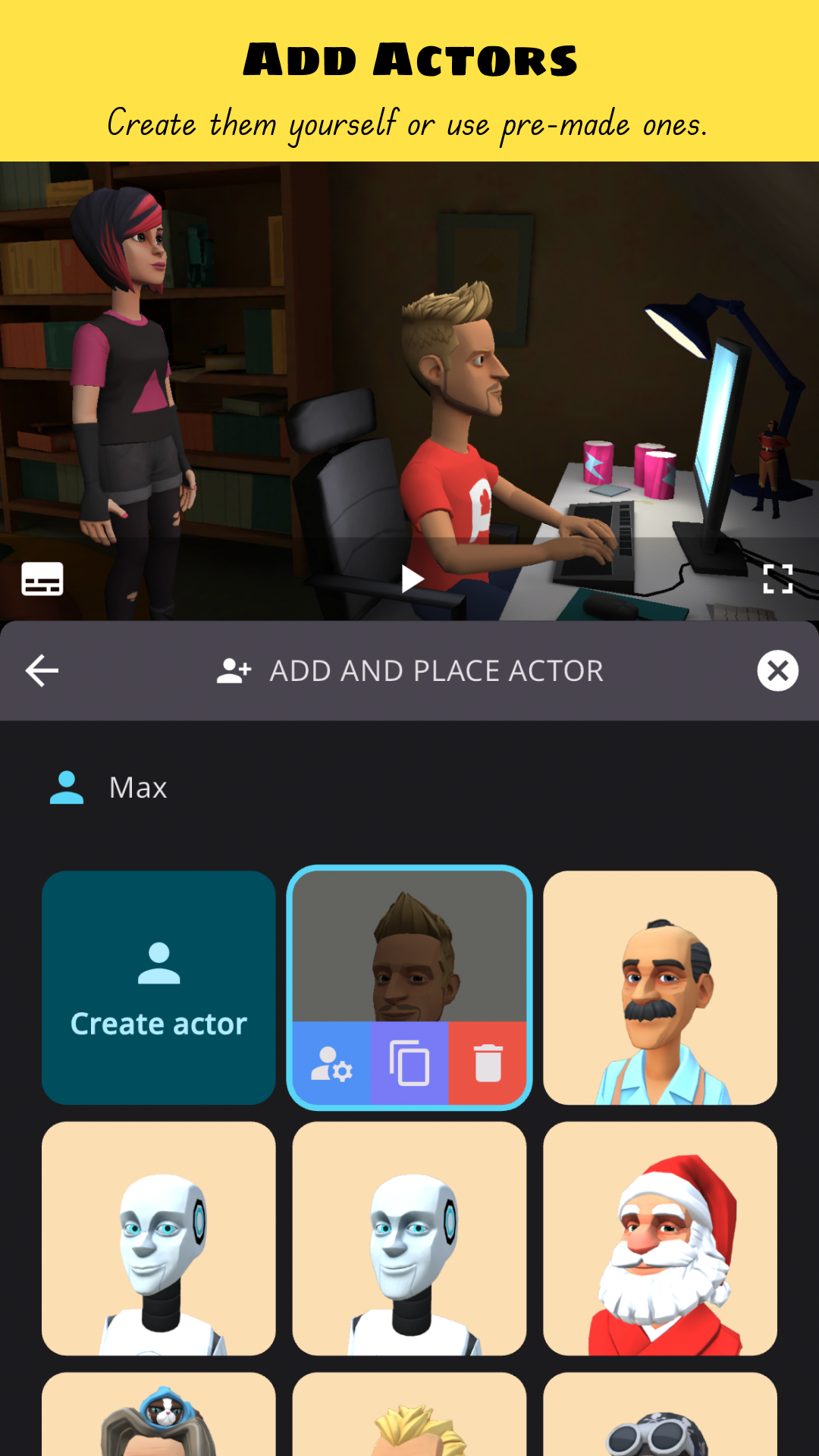
Task: Duplicate the selected spiky-hair actor
Action: coord(409,1063)
